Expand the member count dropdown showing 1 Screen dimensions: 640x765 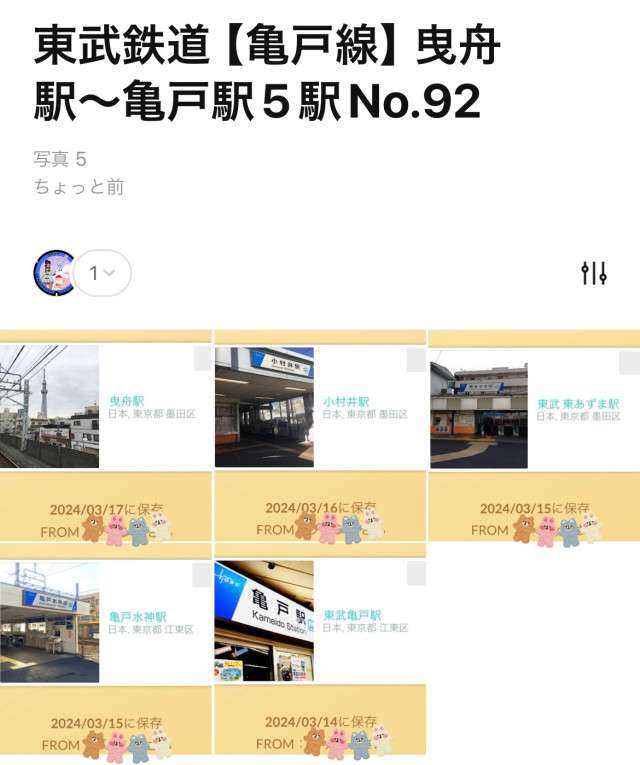point(102,273)
